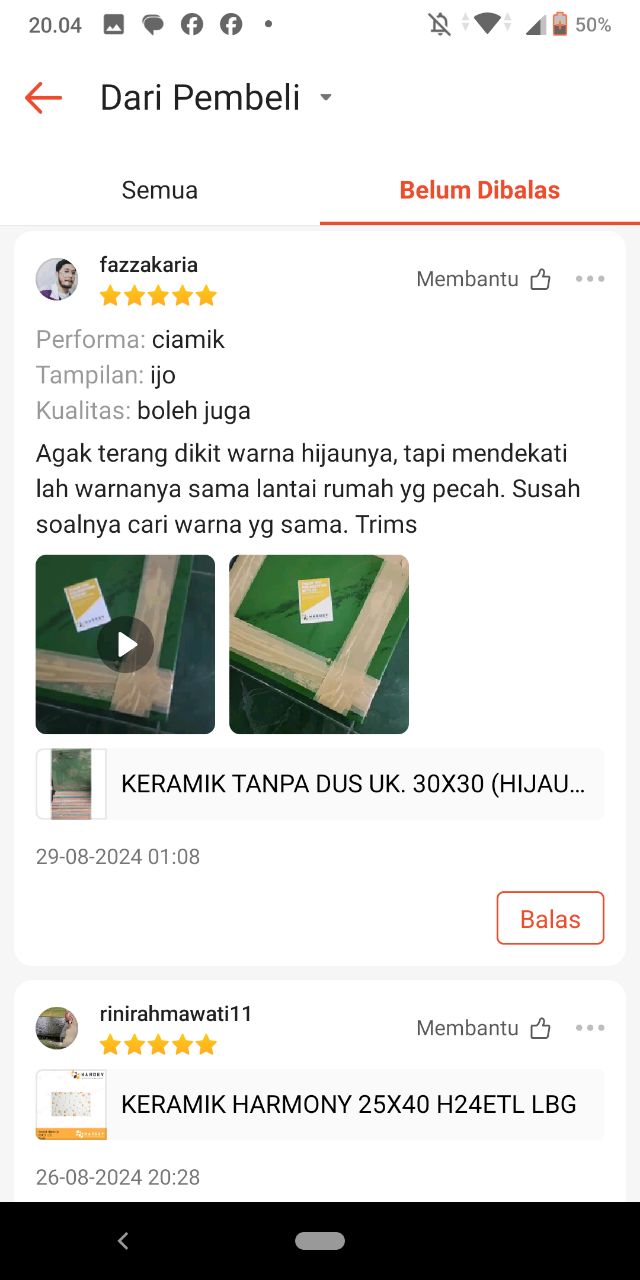Open more options on rinirahmawati11's review
Viewport: 640px width, 1280px height.
590,1028
